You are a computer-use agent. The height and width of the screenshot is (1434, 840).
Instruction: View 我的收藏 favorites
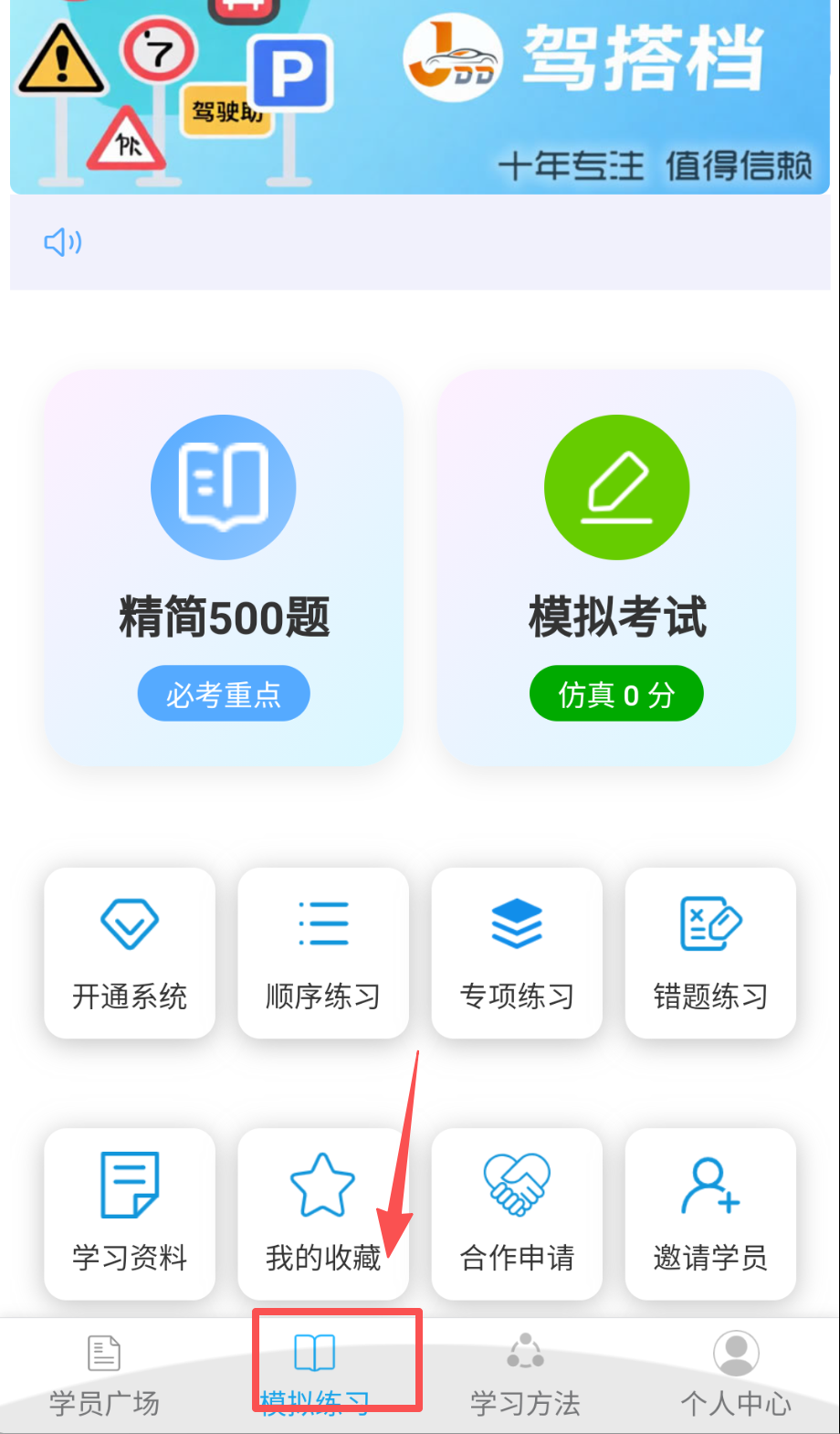click(x=323, y=1213)
